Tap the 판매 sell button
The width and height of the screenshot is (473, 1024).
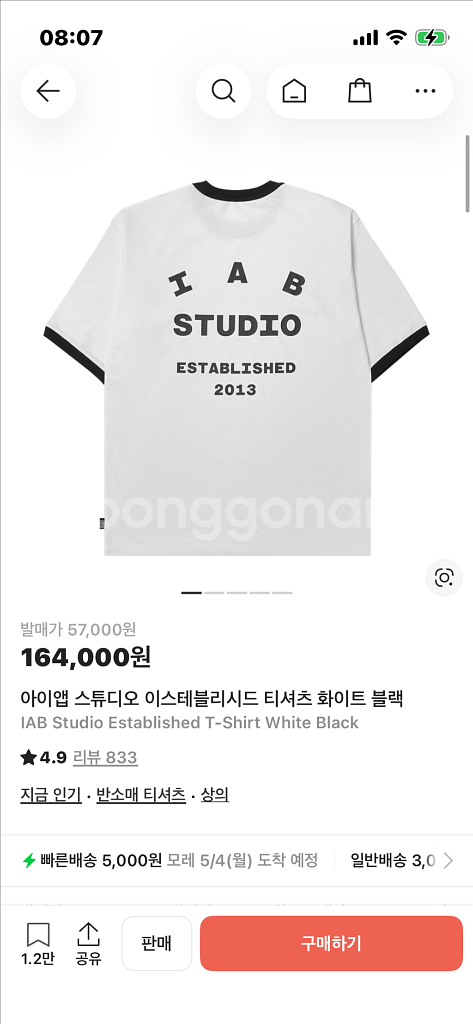pos(157,944)
